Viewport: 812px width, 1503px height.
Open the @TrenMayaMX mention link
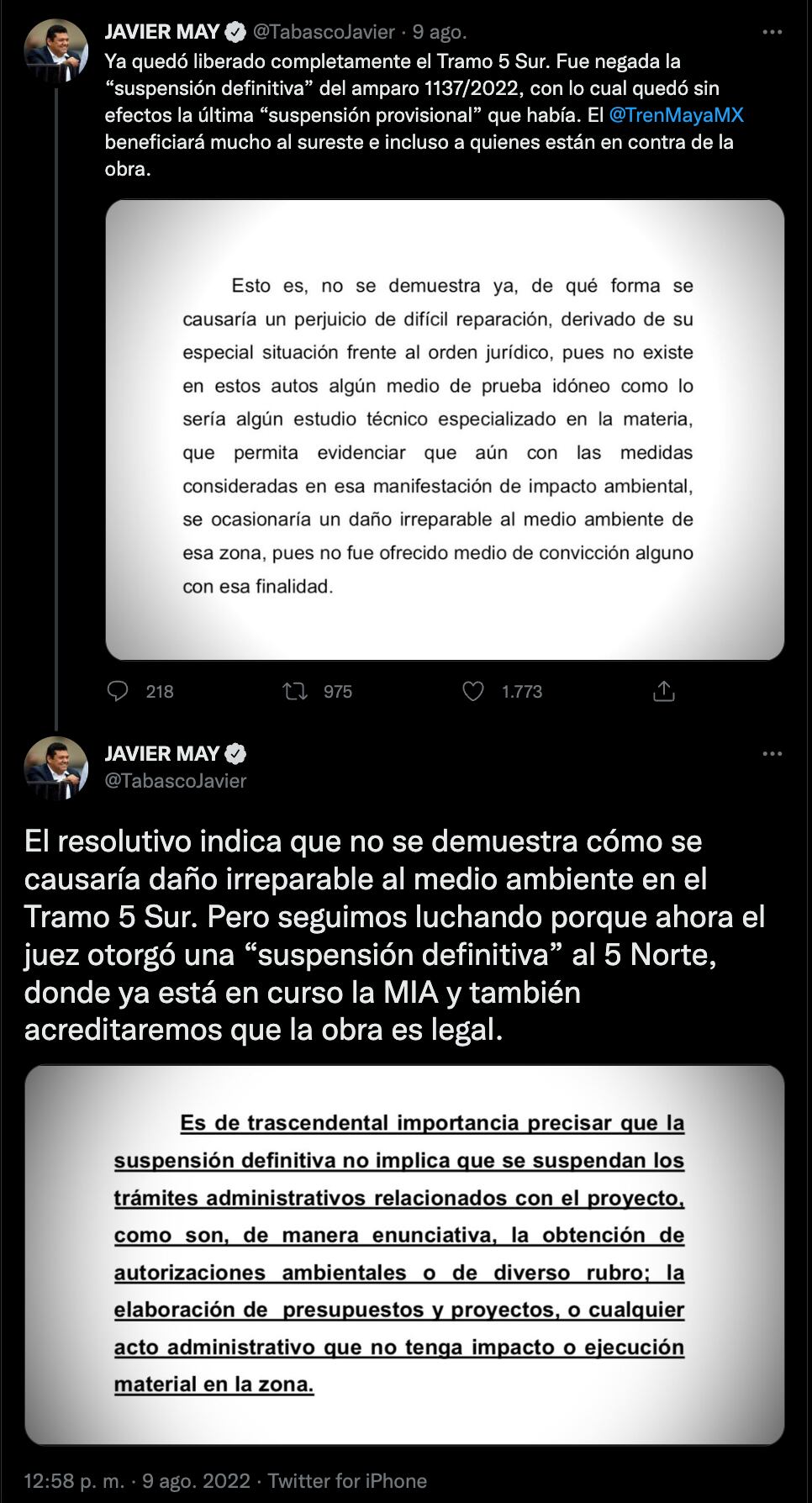point(676,115)
